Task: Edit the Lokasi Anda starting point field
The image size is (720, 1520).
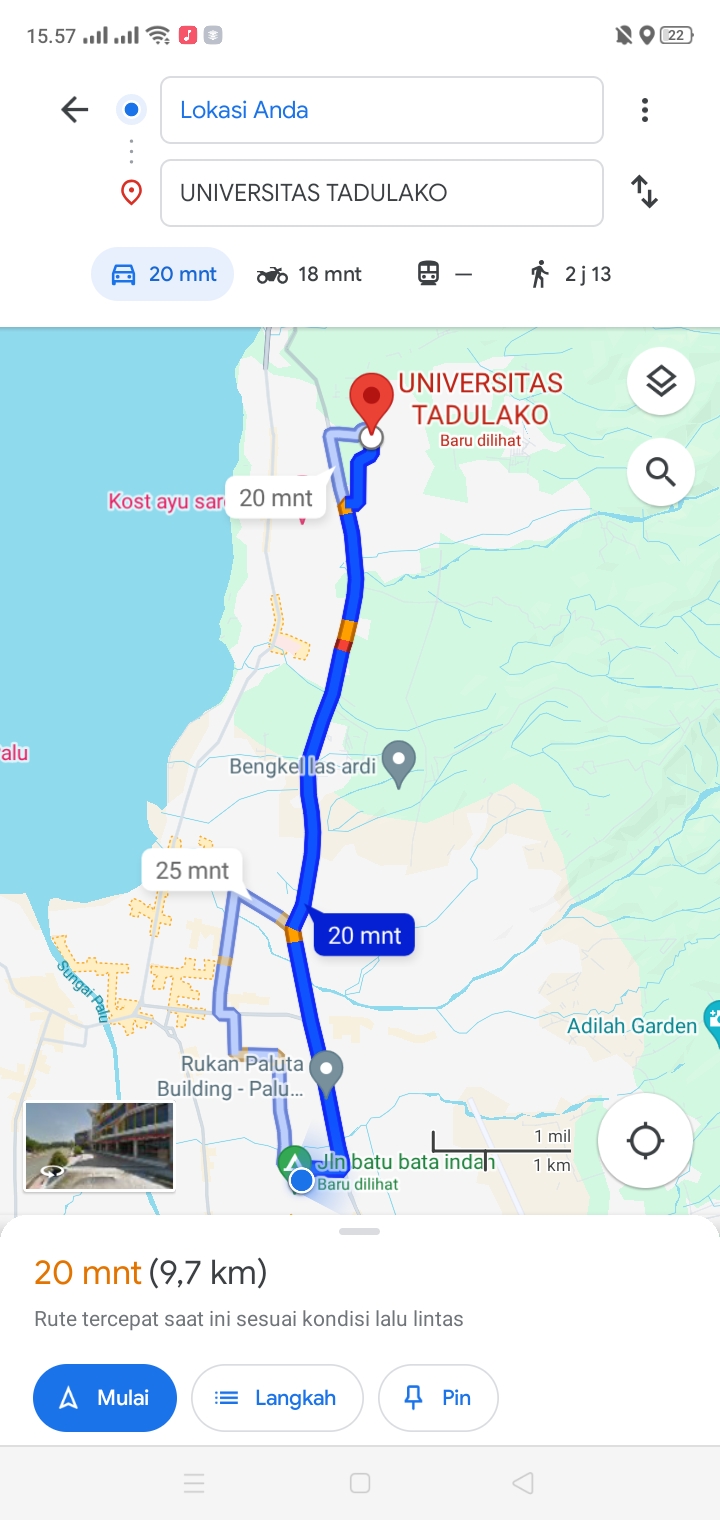Action: click(382, 110)
